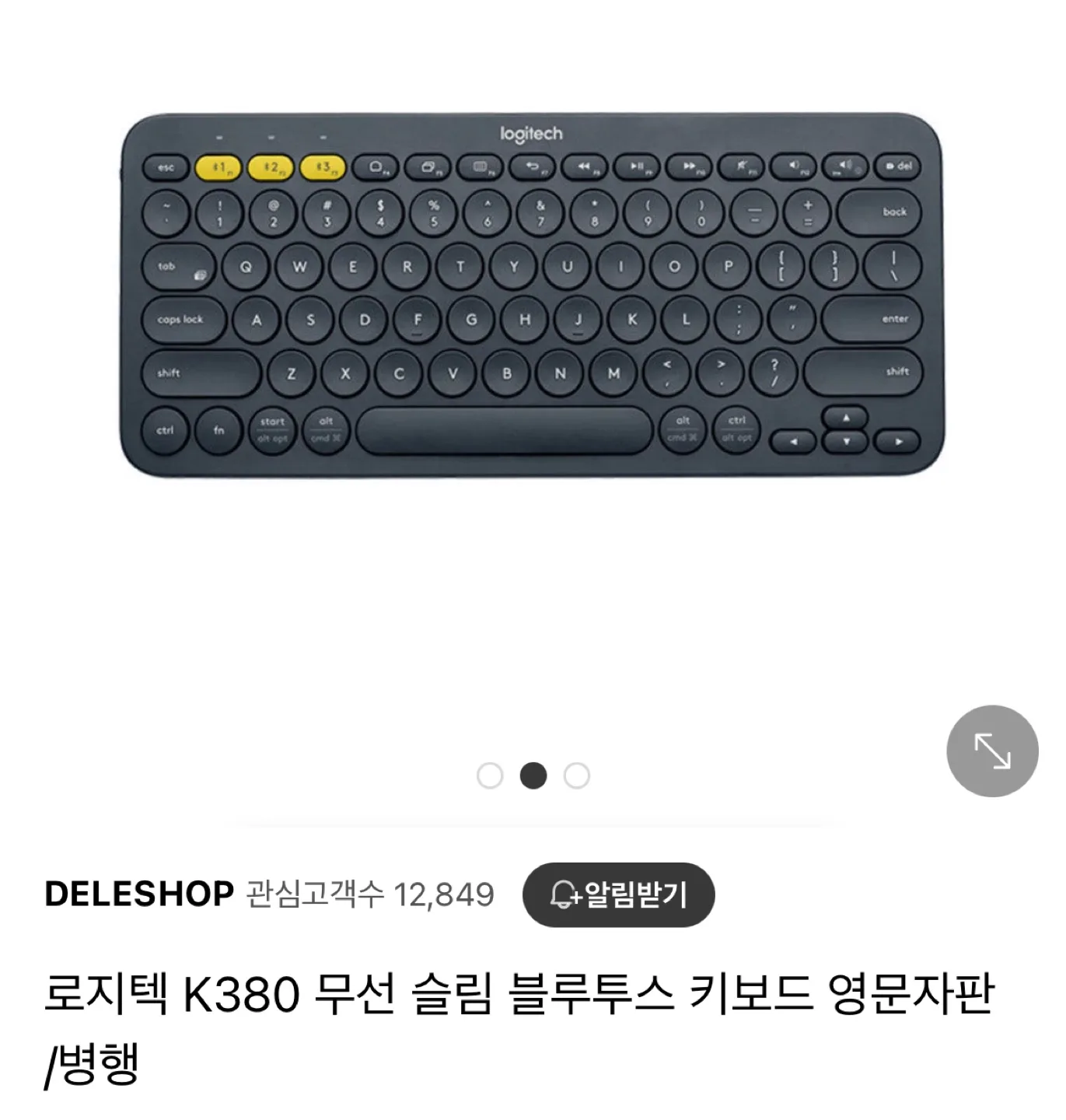Jump to the first image page dot
The width and height of the screenshot is (1066, 1120).
click(x=490, y=775)
